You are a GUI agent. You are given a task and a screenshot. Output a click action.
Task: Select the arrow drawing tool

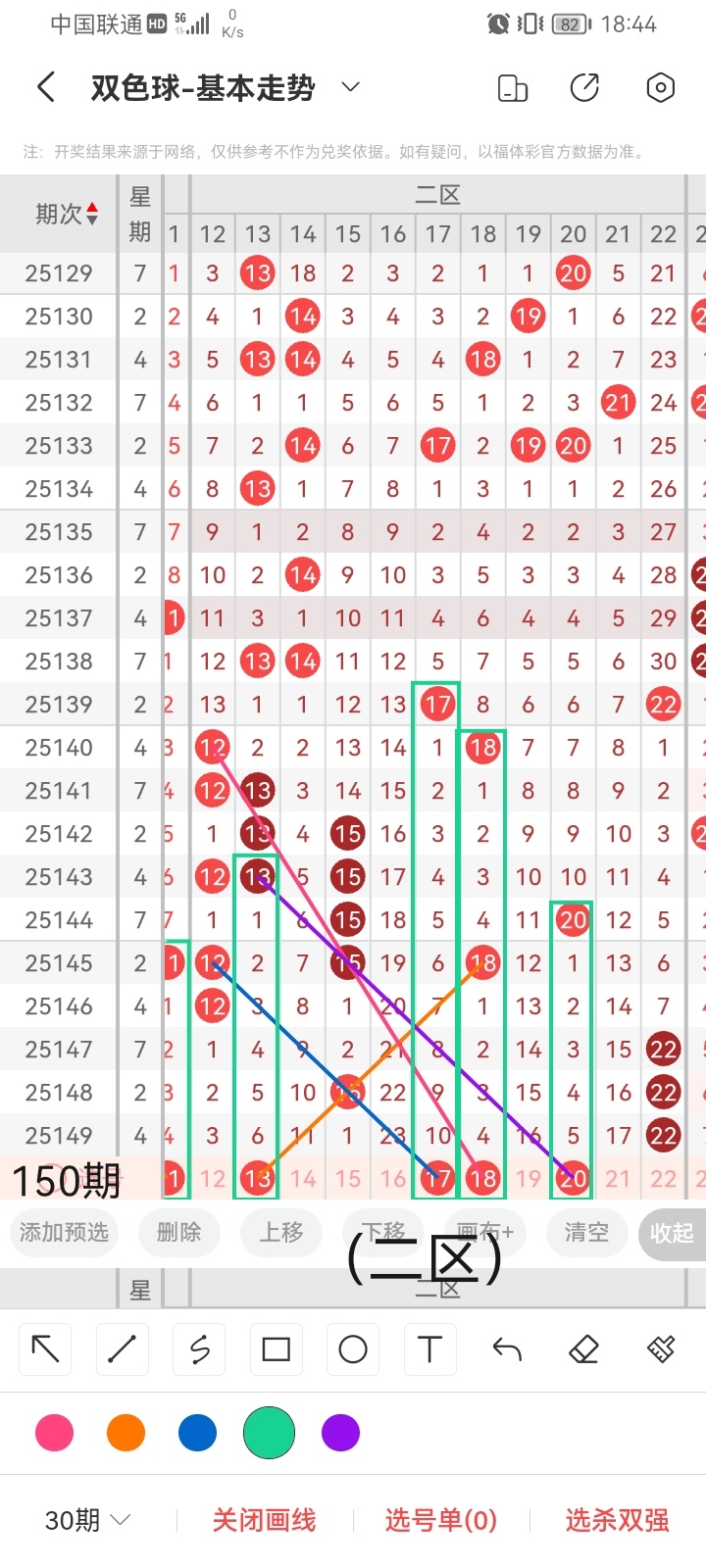(x=46, y=1349)
